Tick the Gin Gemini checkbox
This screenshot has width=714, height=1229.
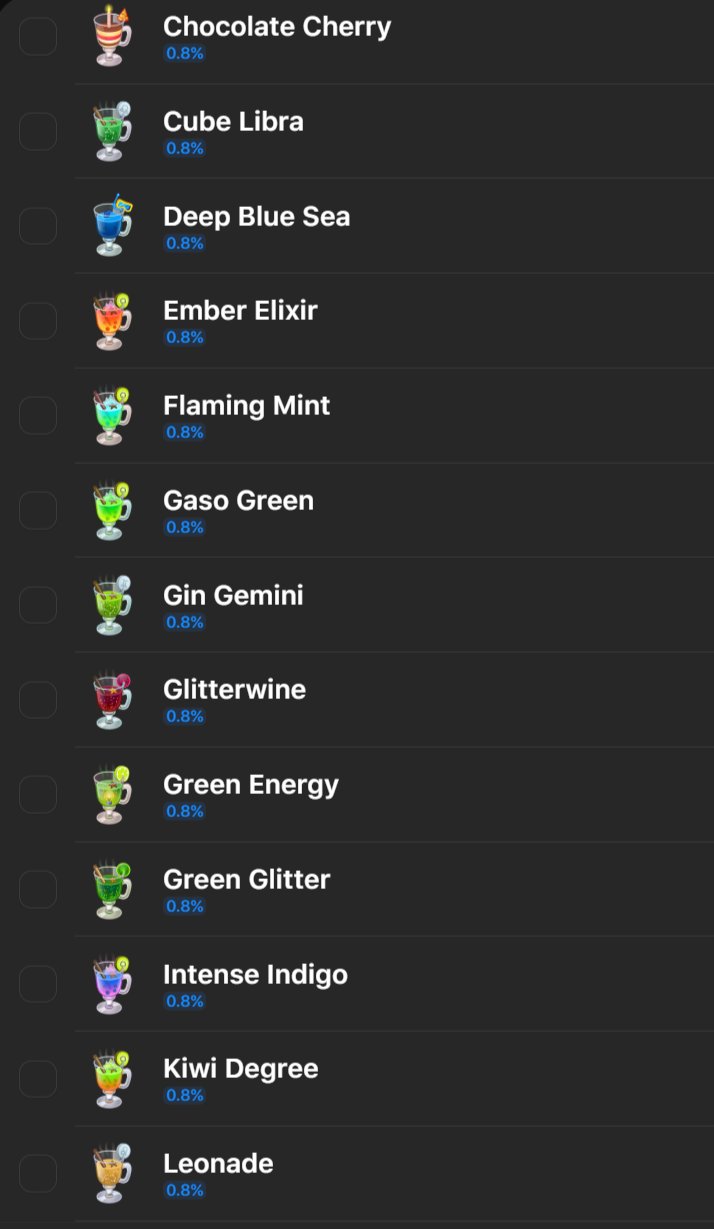click(x=38, y=605)
